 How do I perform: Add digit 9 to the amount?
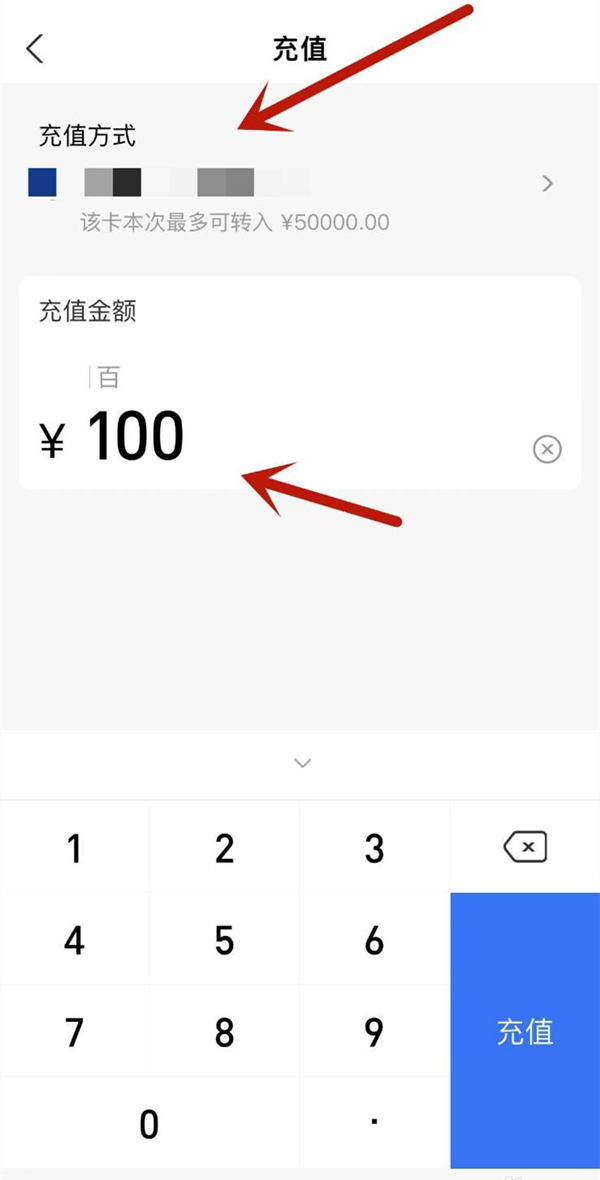374,1032
